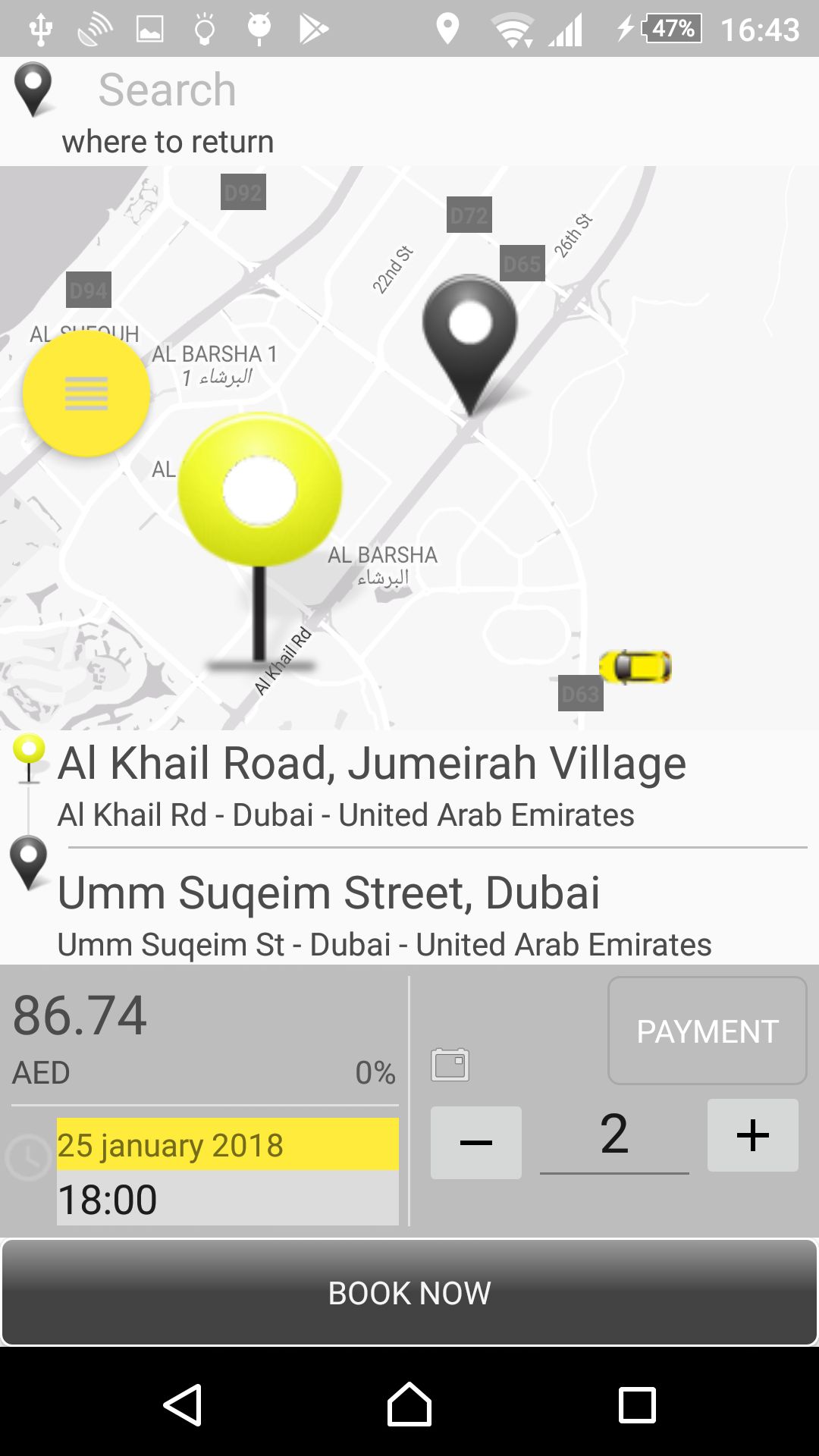Open the yellow menu button
The width and height of the screenshot is (819, 1456).
point(86,394)
